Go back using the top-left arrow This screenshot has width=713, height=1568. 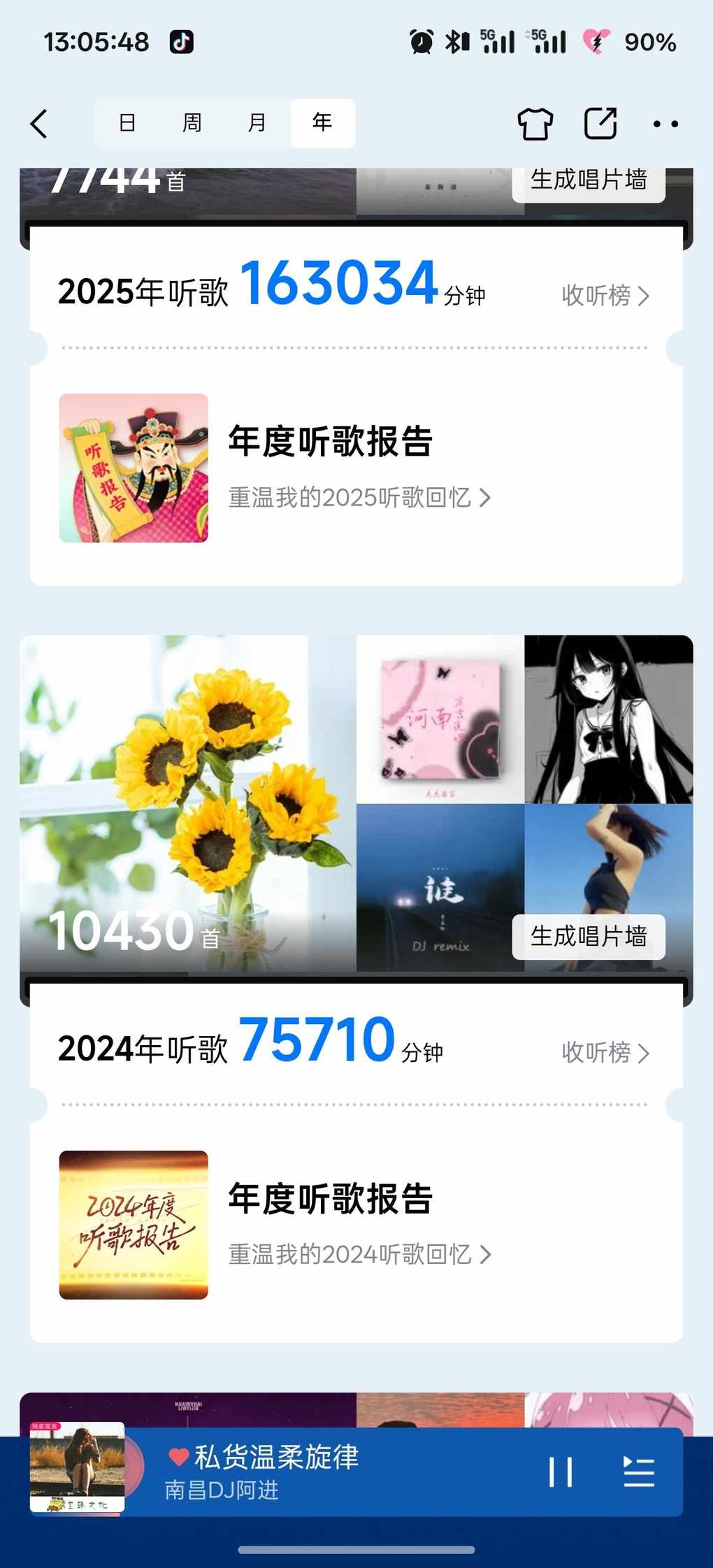pyautogui.click(x=39, y=124)
